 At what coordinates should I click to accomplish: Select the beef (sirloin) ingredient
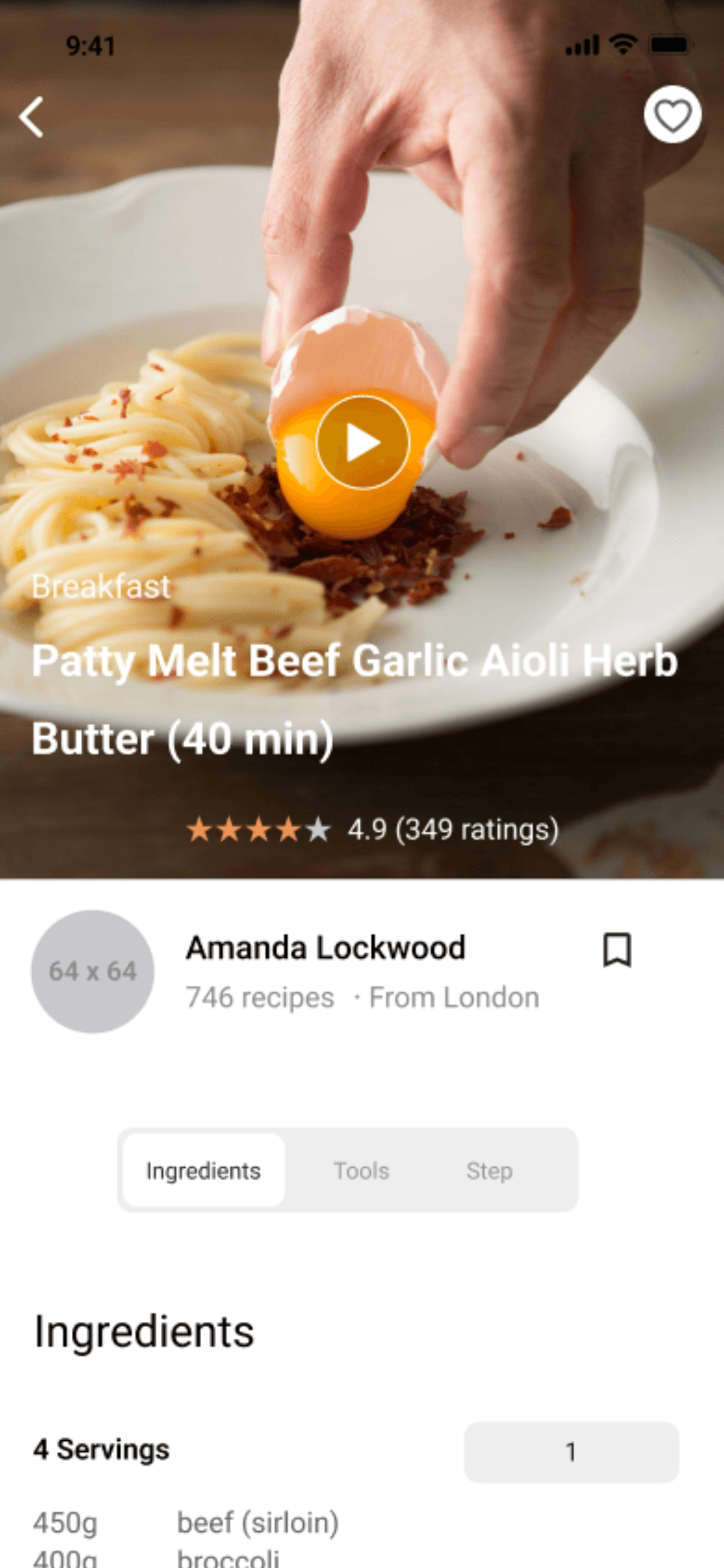point(258,1522)
